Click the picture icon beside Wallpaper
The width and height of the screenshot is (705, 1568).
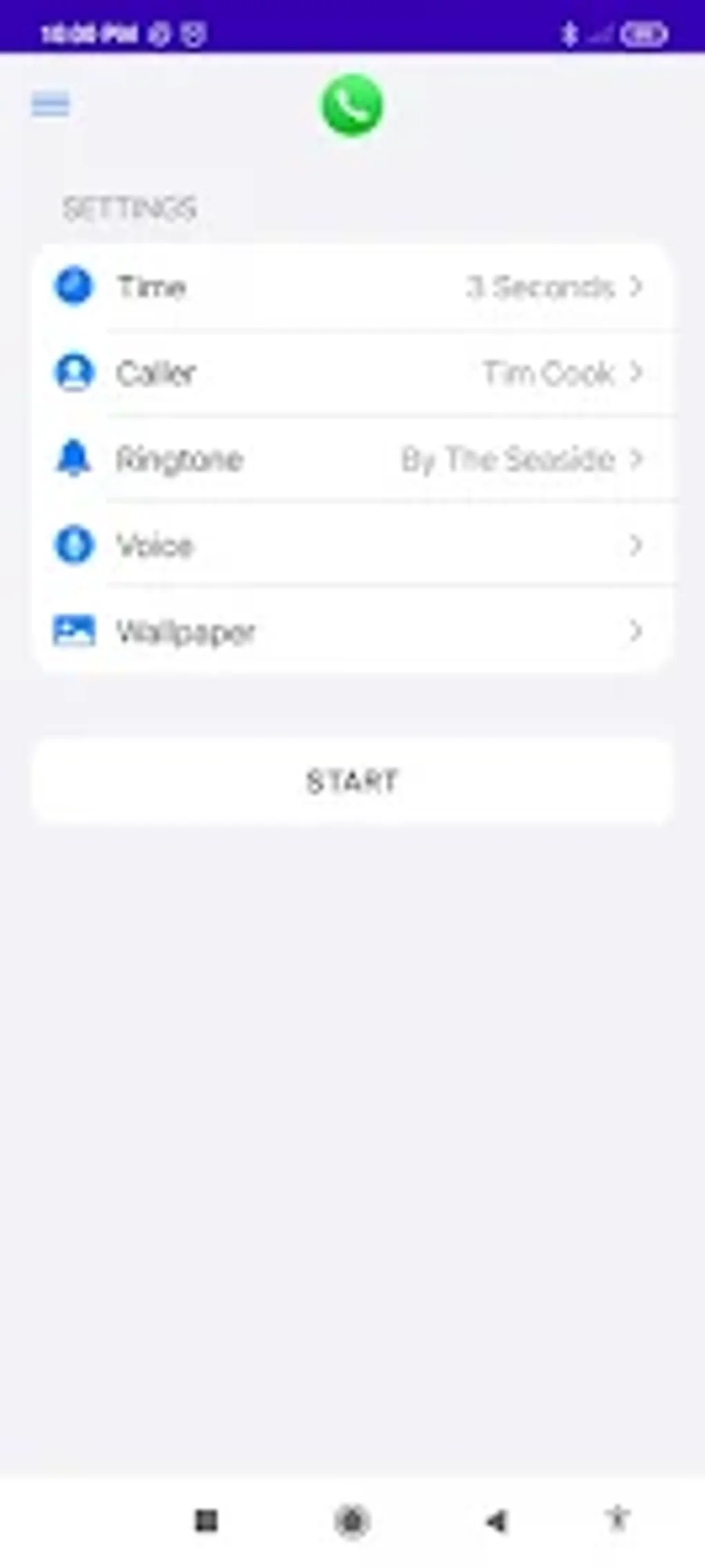pyautogui.click(x=75, y=630)
